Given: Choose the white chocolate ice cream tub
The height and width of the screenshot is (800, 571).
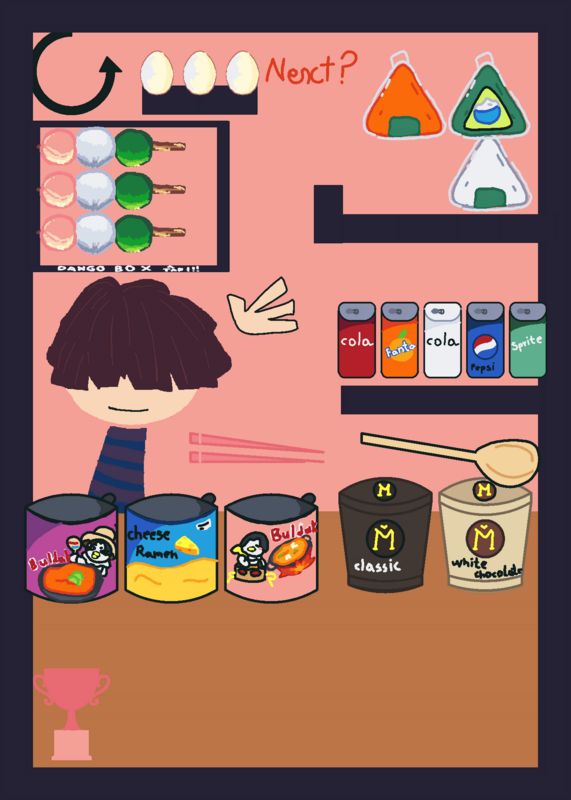Looking at the screenshot, I should [485, 536].
